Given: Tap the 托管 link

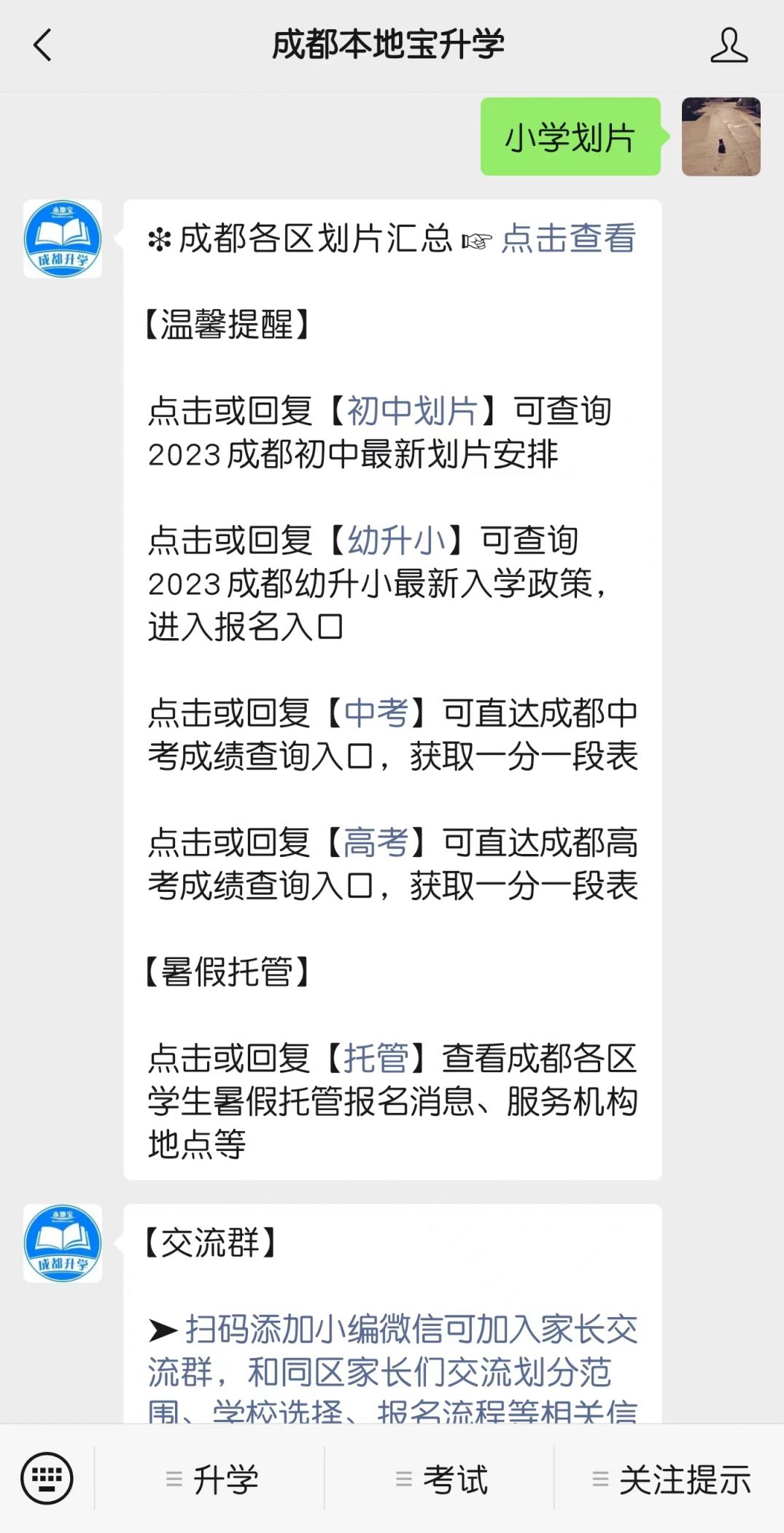Looking at the screenshot, I should pyautogui.click(x=376, y=1058).
